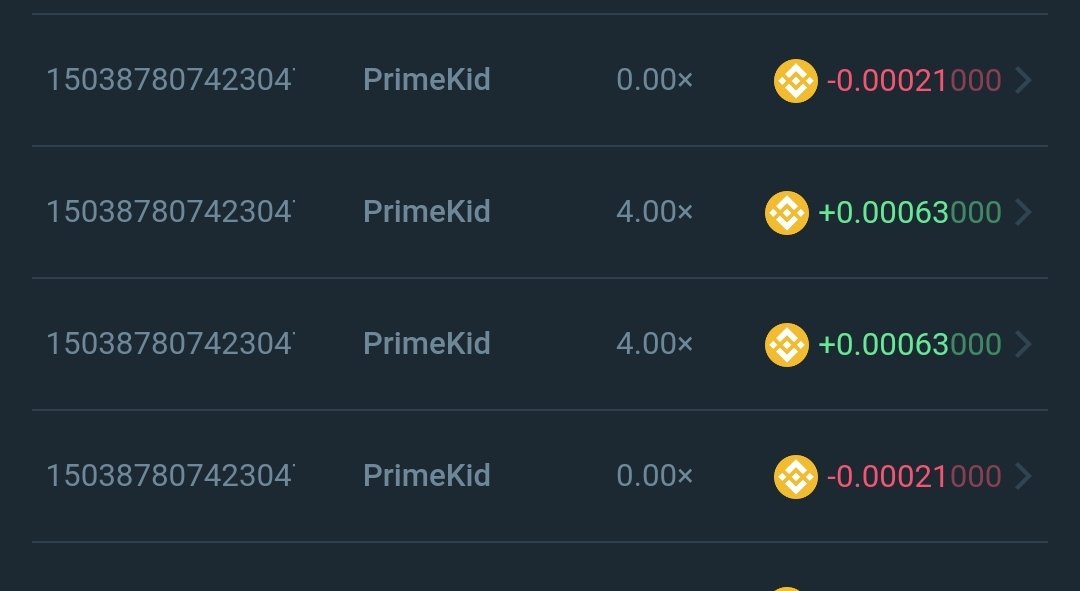
Task: Open the first +0.00063000 4.00× bet row
Action: point(540,212)
